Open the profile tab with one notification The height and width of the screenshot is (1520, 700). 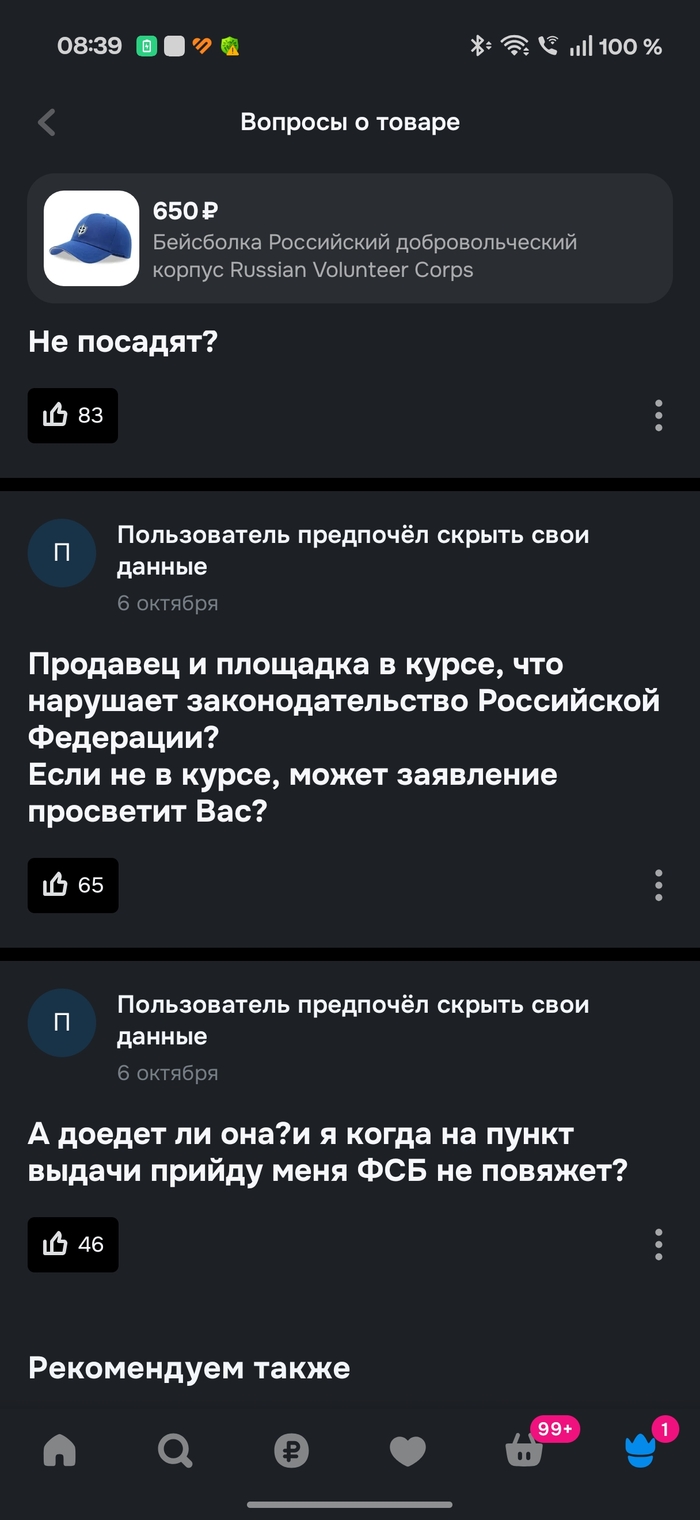click(x=640, y=1450)
